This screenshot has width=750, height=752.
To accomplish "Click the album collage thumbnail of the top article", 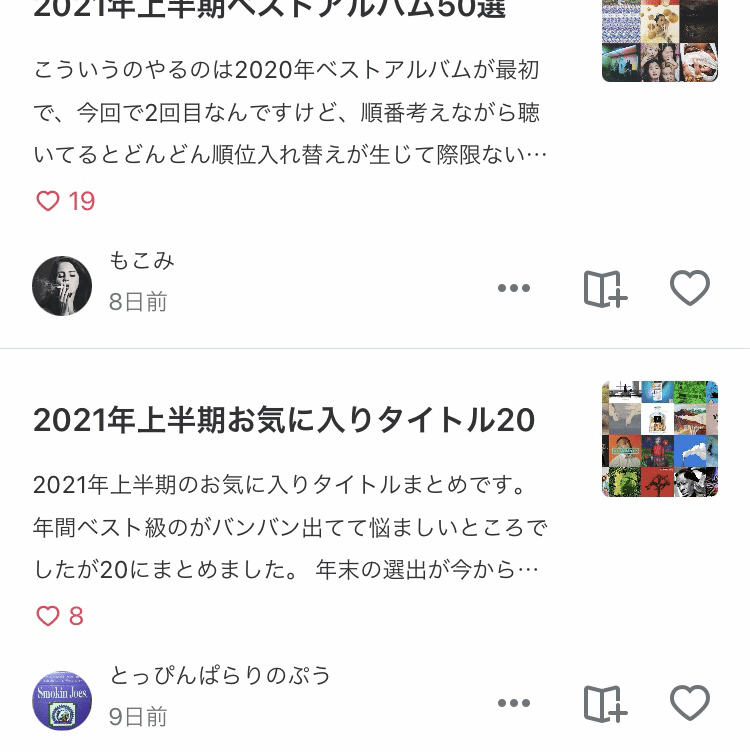I will 660,41.
